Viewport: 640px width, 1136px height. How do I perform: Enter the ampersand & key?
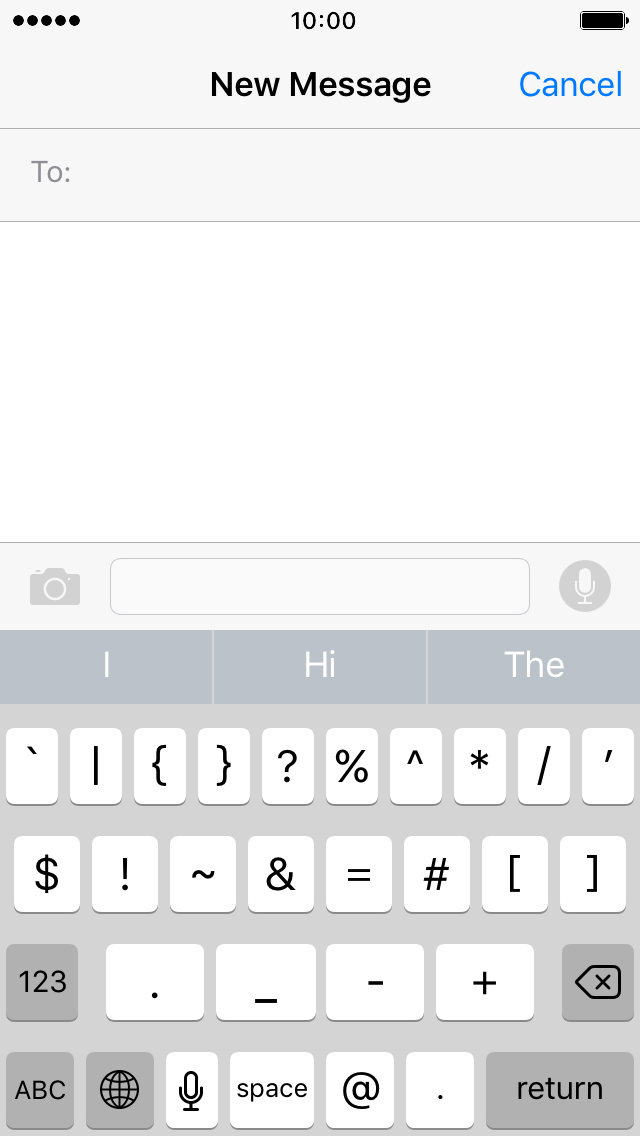(280, 874)
